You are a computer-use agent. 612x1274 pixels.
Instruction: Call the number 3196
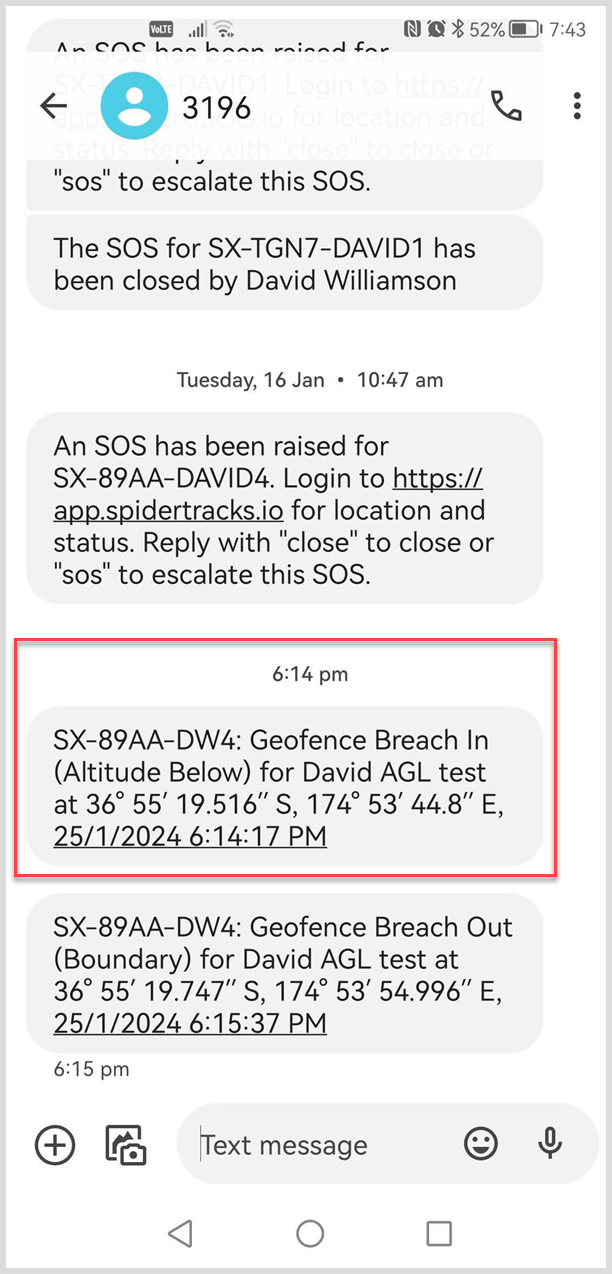coord(507,106)
